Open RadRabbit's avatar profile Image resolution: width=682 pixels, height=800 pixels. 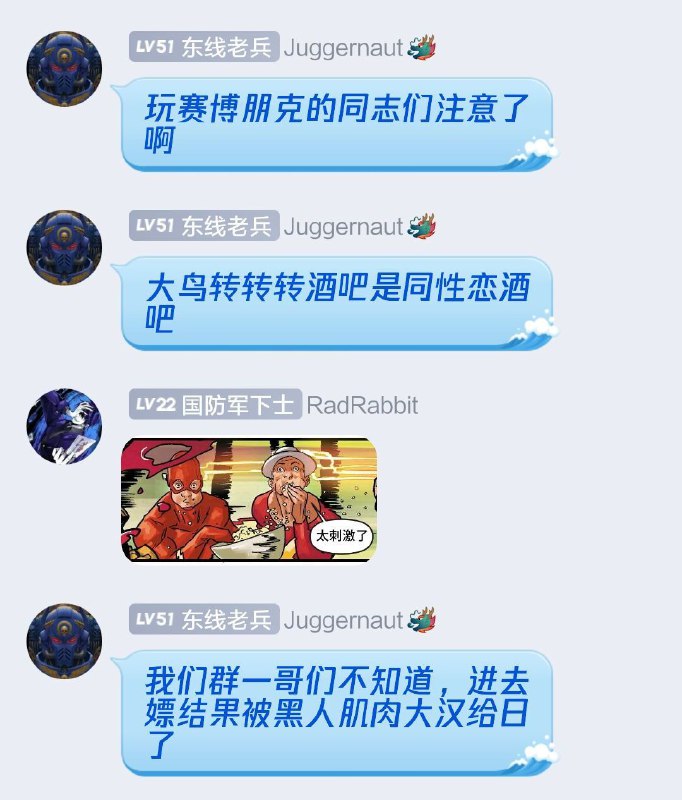tap(64, 426)
